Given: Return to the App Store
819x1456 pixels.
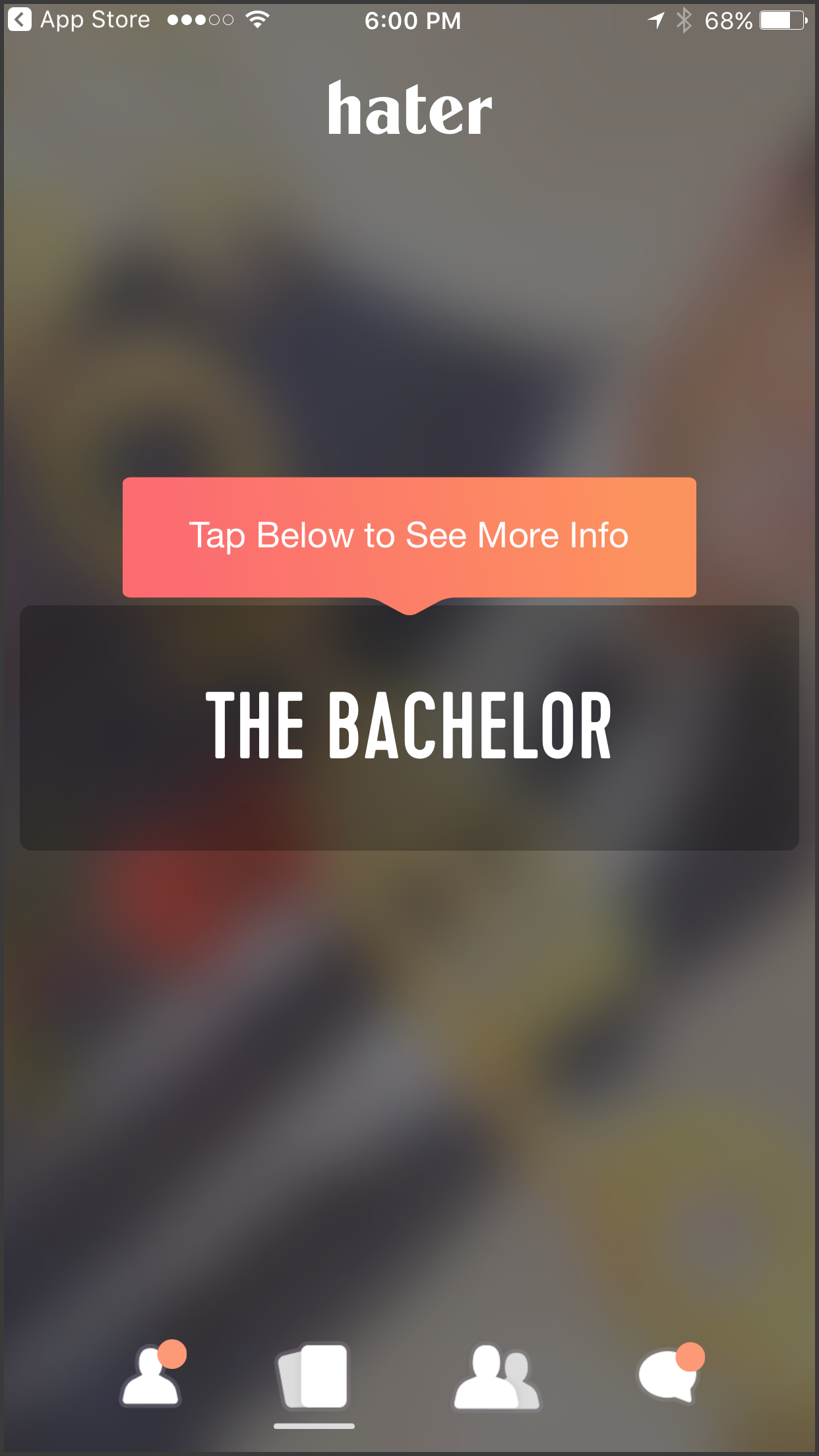Looking at the screenshot, I should point(79,20).
